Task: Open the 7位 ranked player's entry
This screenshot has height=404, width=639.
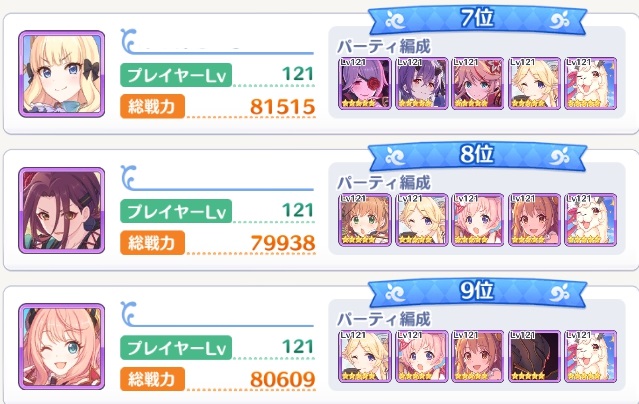Action: coord(220,75)
